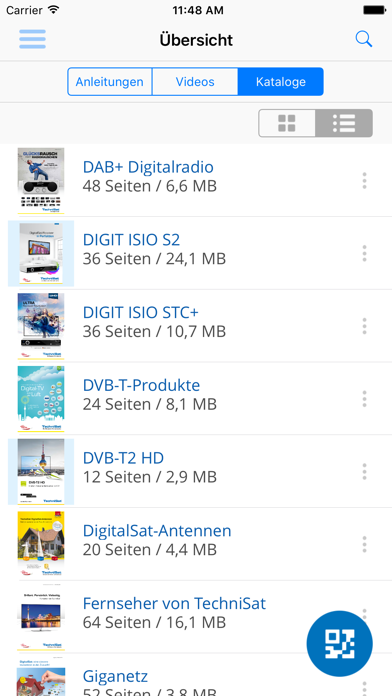Select the list view layout
The image size is (392, 696).
[x=344, y=123]
